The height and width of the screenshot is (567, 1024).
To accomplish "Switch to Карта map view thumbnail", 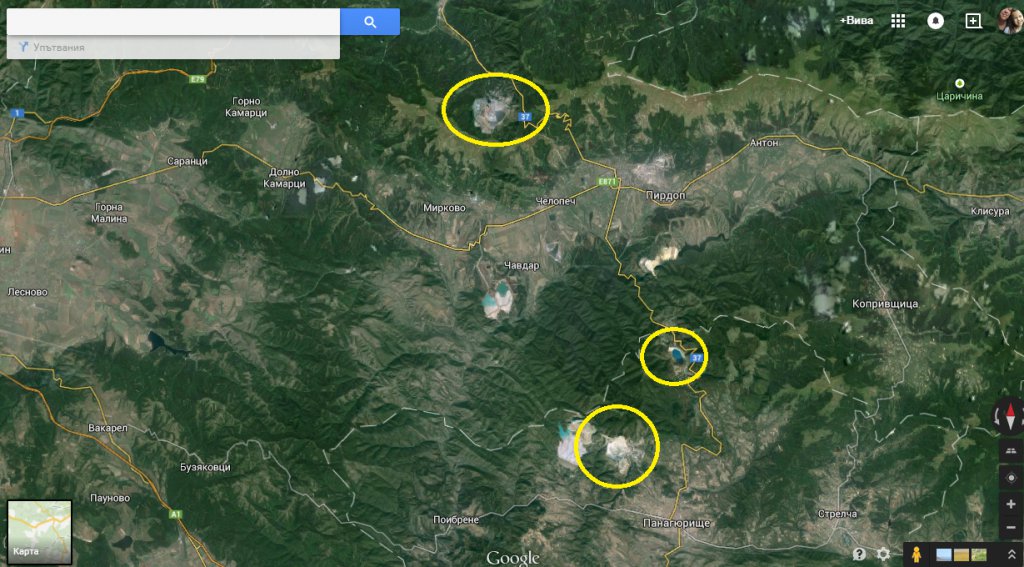I will [x=39, y=533].
